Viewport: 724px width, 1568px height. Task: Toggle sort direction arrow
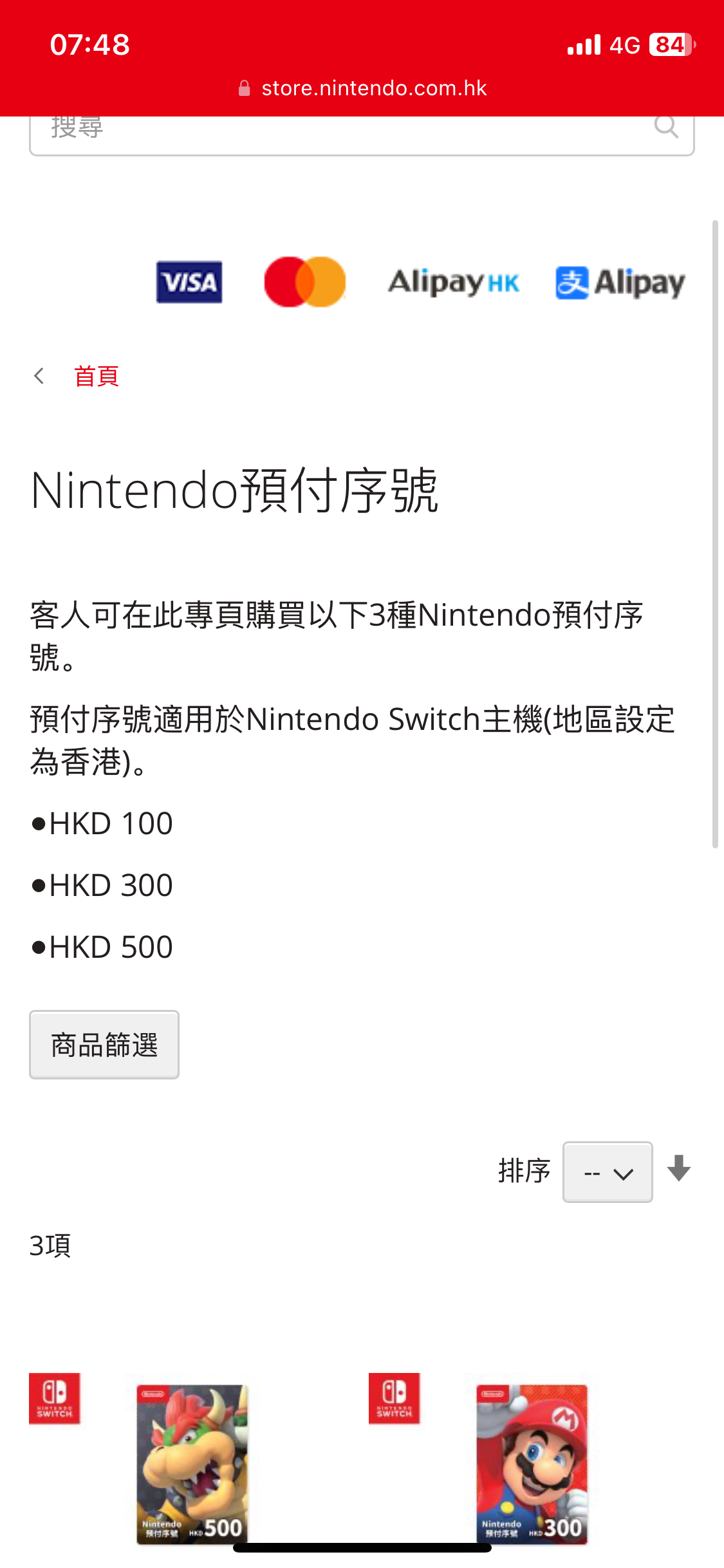pos(679,1168)
